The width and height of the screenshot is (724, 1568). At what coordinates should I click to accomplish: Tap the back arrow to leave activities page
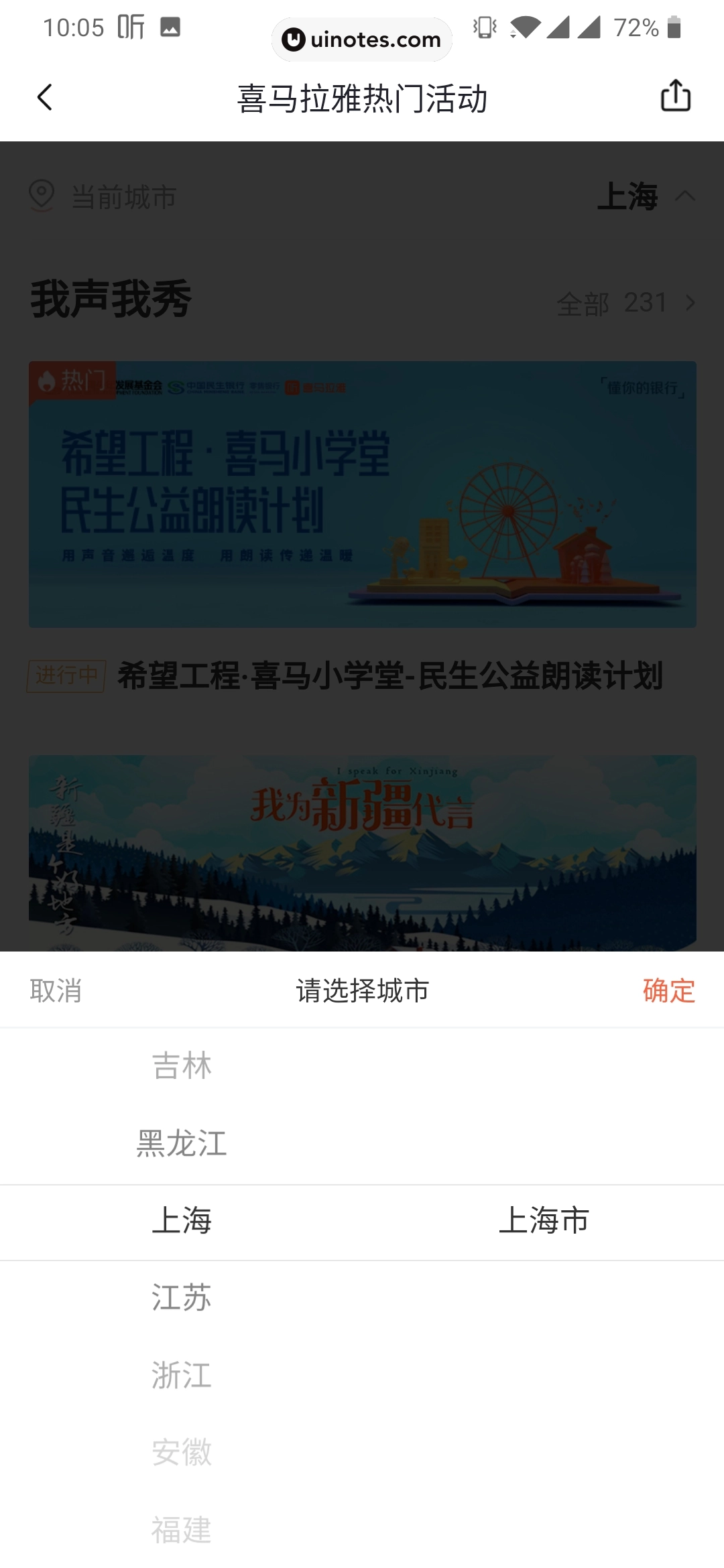click(x=44, y=98)
